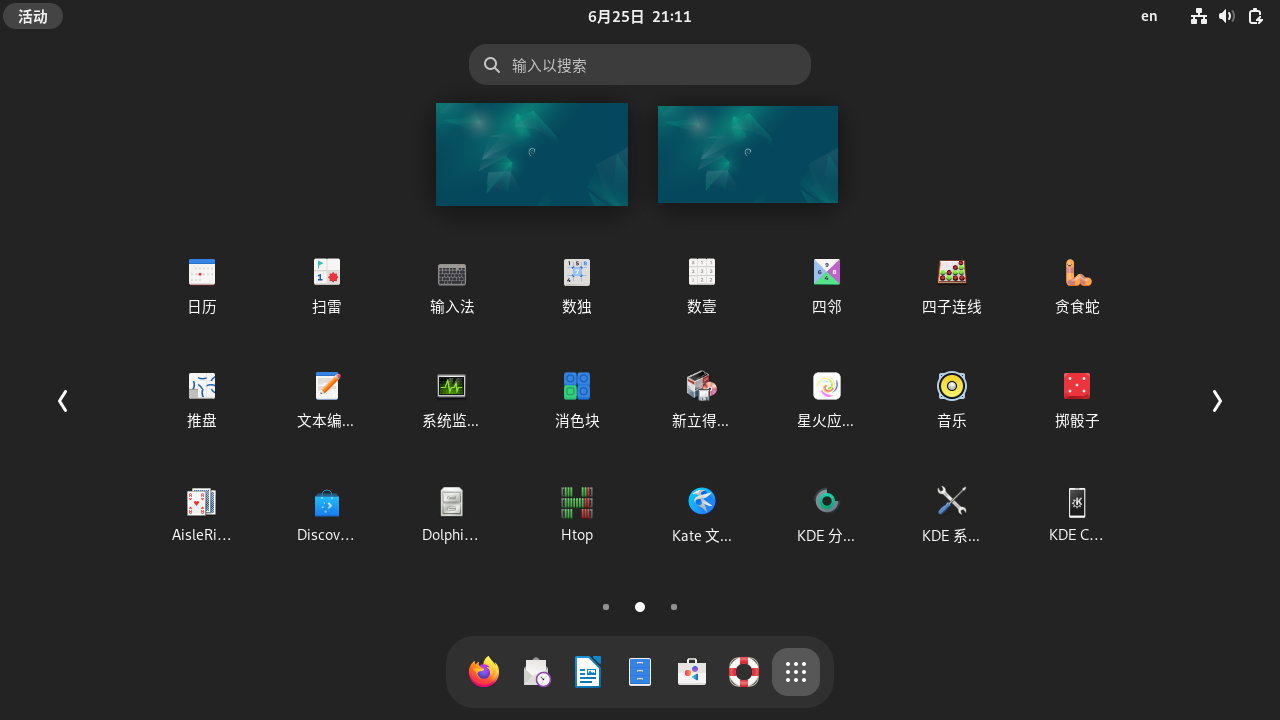Toggle the show applications grid button
Viewport: 1280px width, 720px height.
click(796, 672)
